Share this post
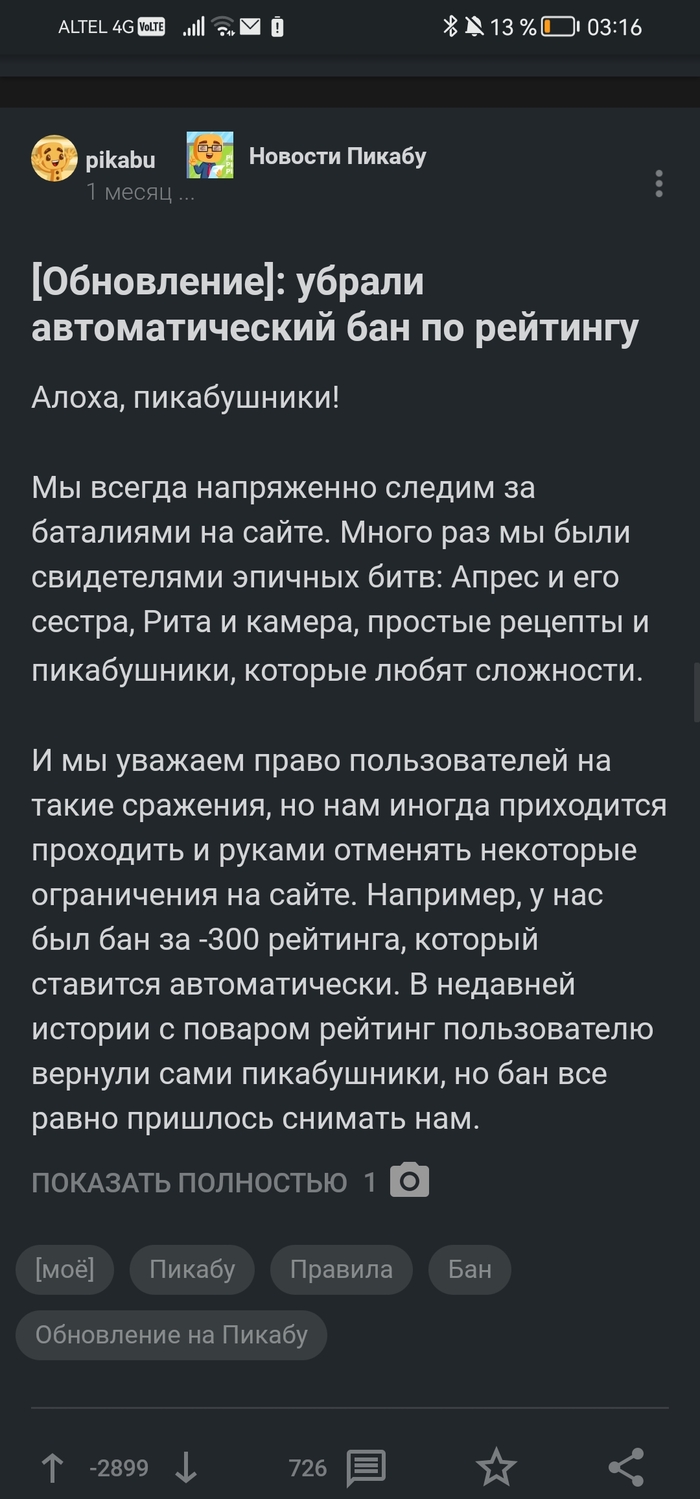Viewport: 700px width, 1499px height. [626, 1467]
